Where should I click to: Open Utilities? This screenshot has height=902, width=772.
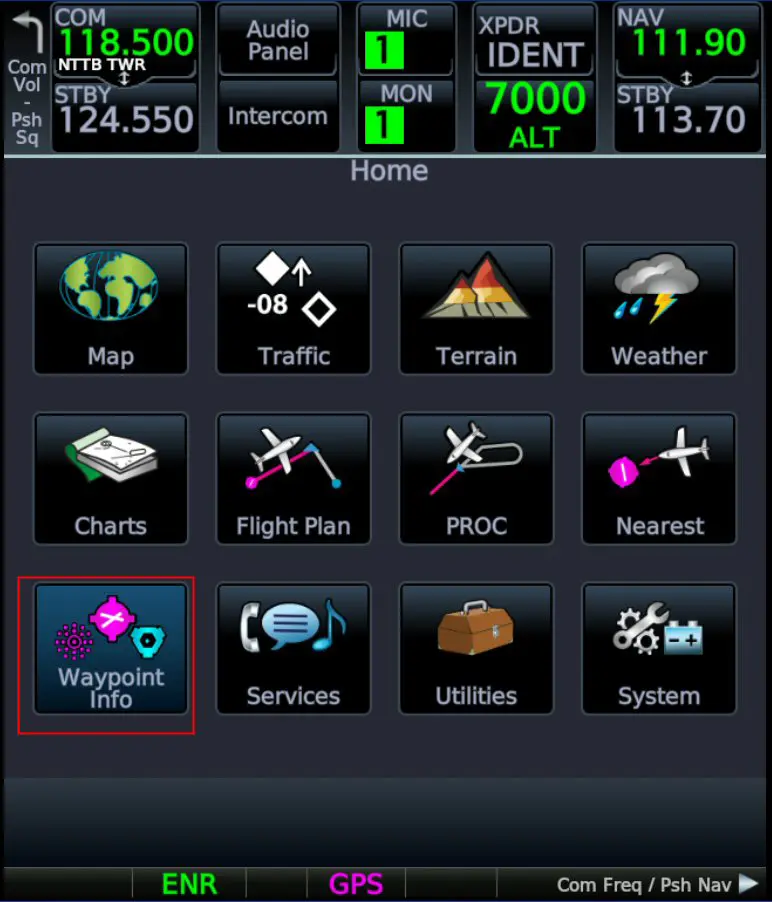tap(476, 649)
